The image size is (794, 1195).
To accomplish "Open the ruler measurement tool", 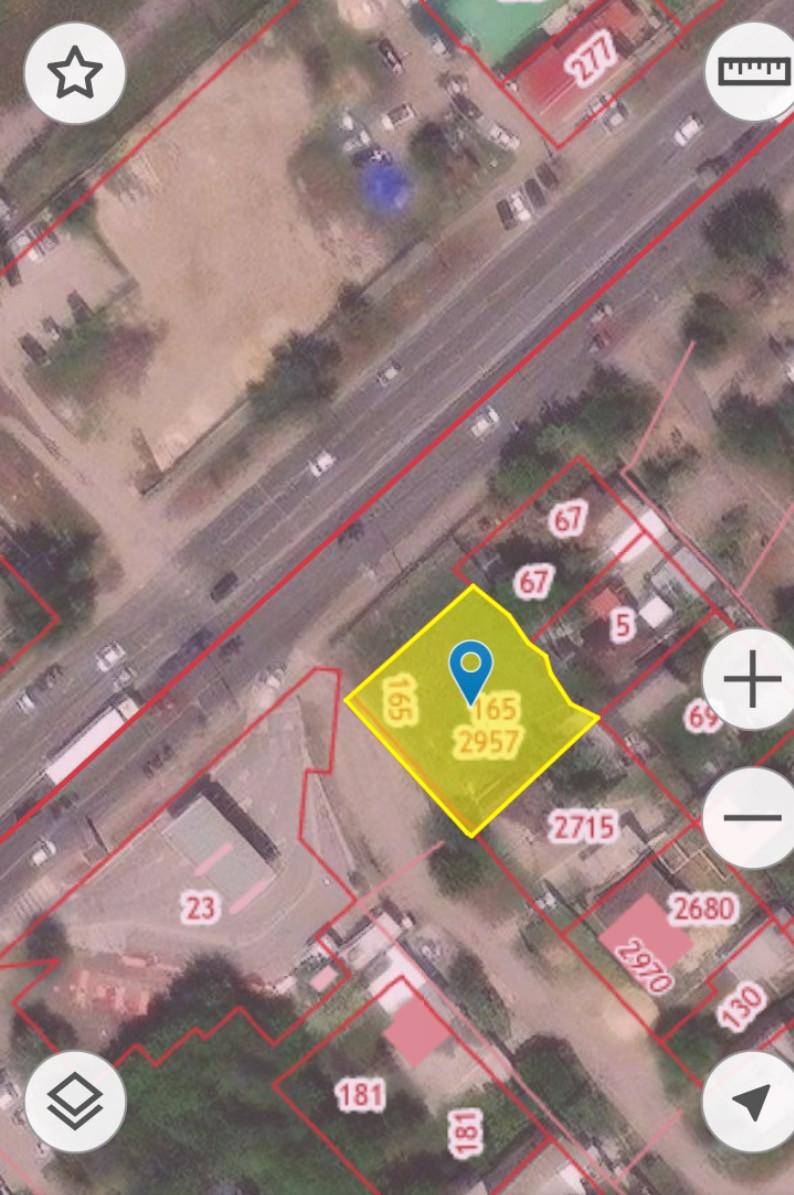I will point(751,72).
